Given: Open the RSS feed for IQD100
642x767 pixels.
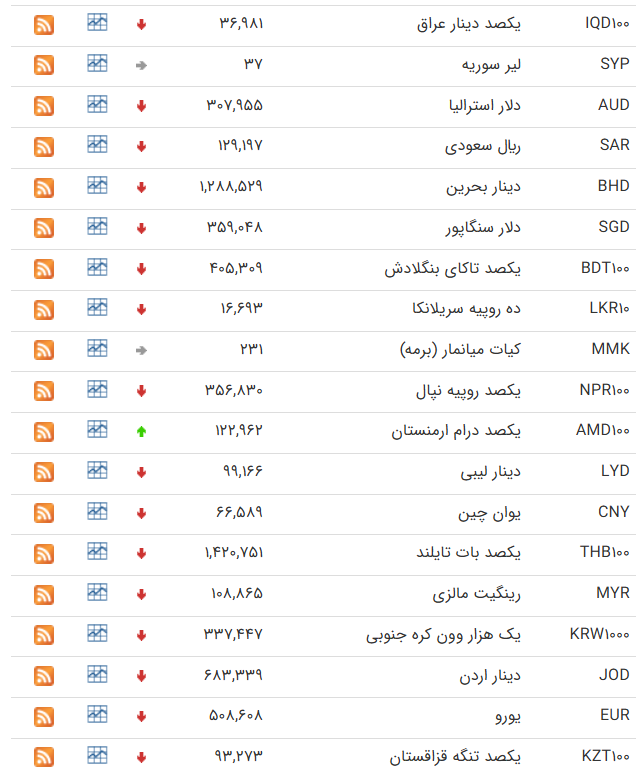Looking at the screenshot, I should click(x=44, y=24).
